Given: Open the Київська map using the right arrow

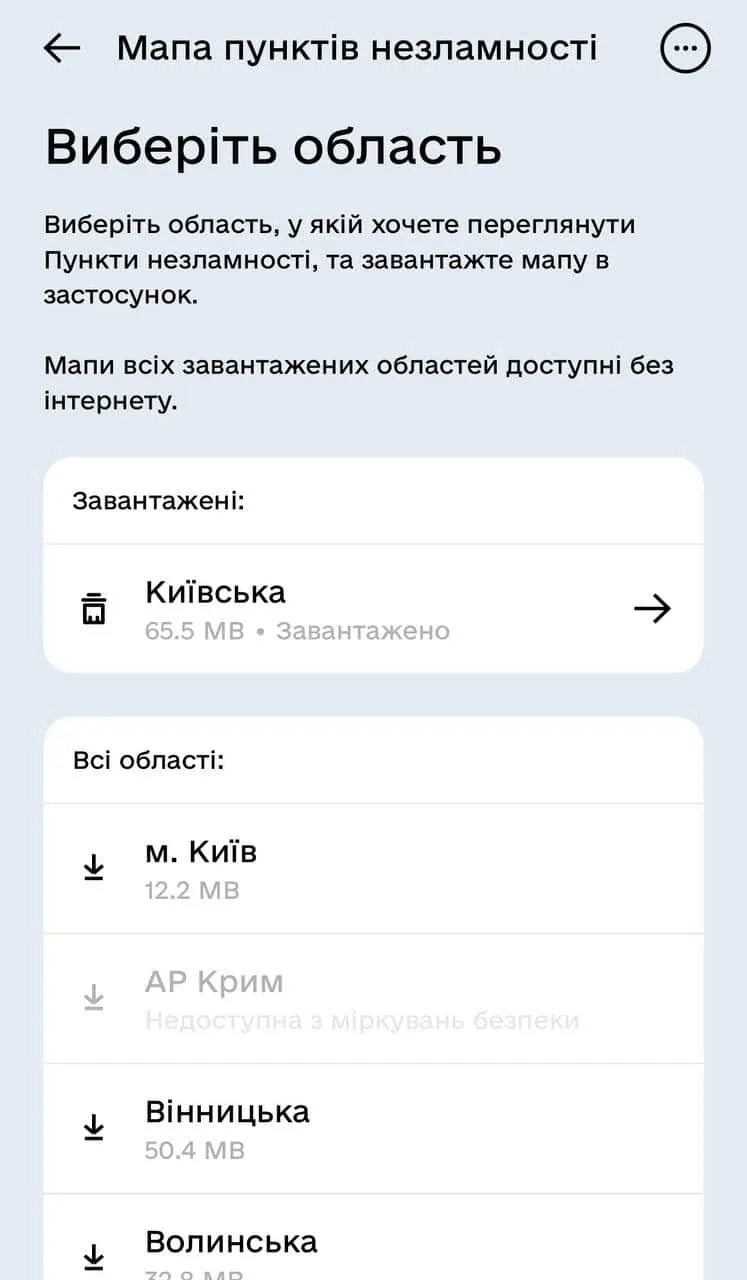Looking at the screenshot, I should click(x=653, y=607).
